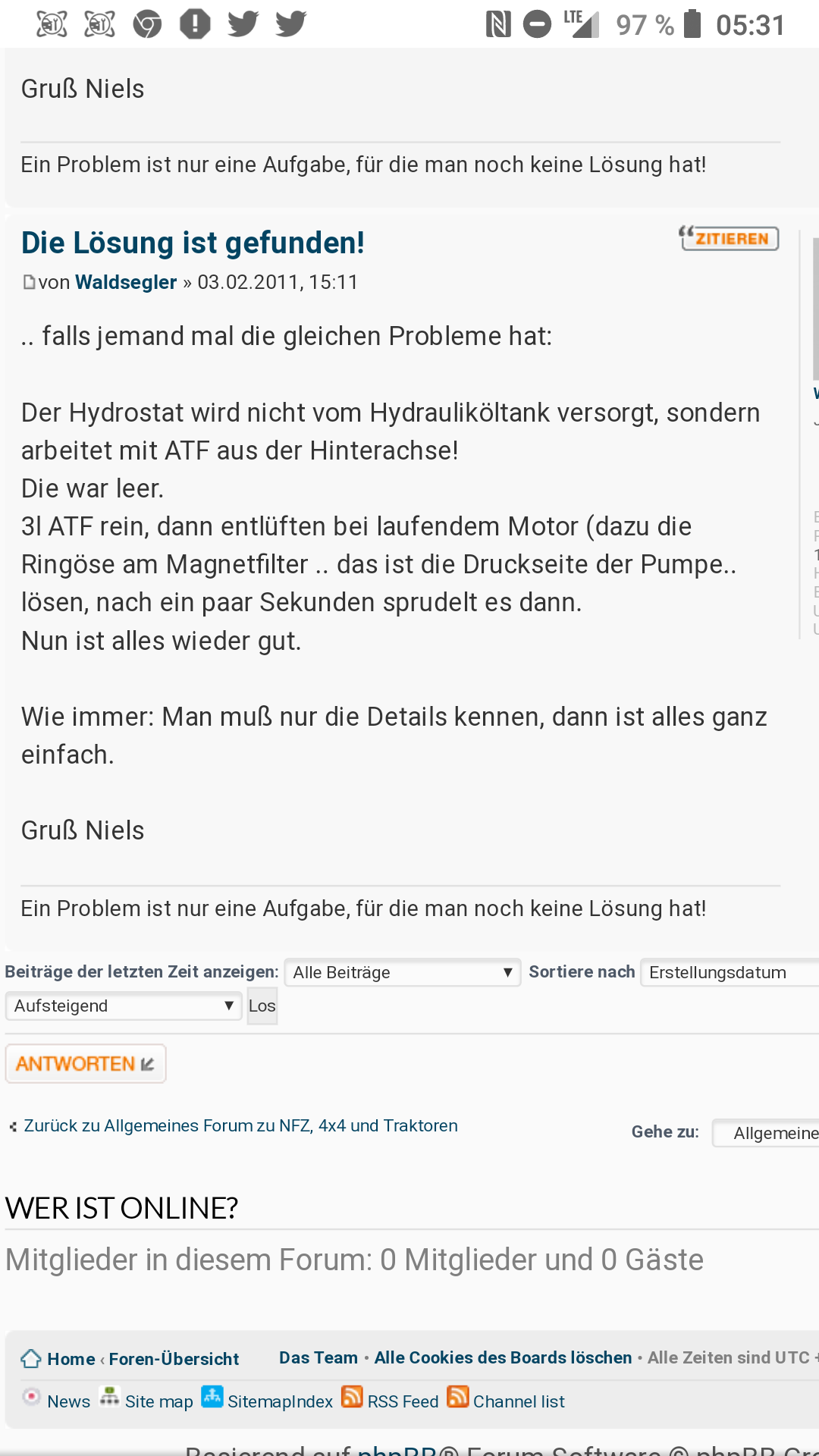The image size is (819, 1456).
Task: Open Waldsegler's user profile
Action: (126, 282)
